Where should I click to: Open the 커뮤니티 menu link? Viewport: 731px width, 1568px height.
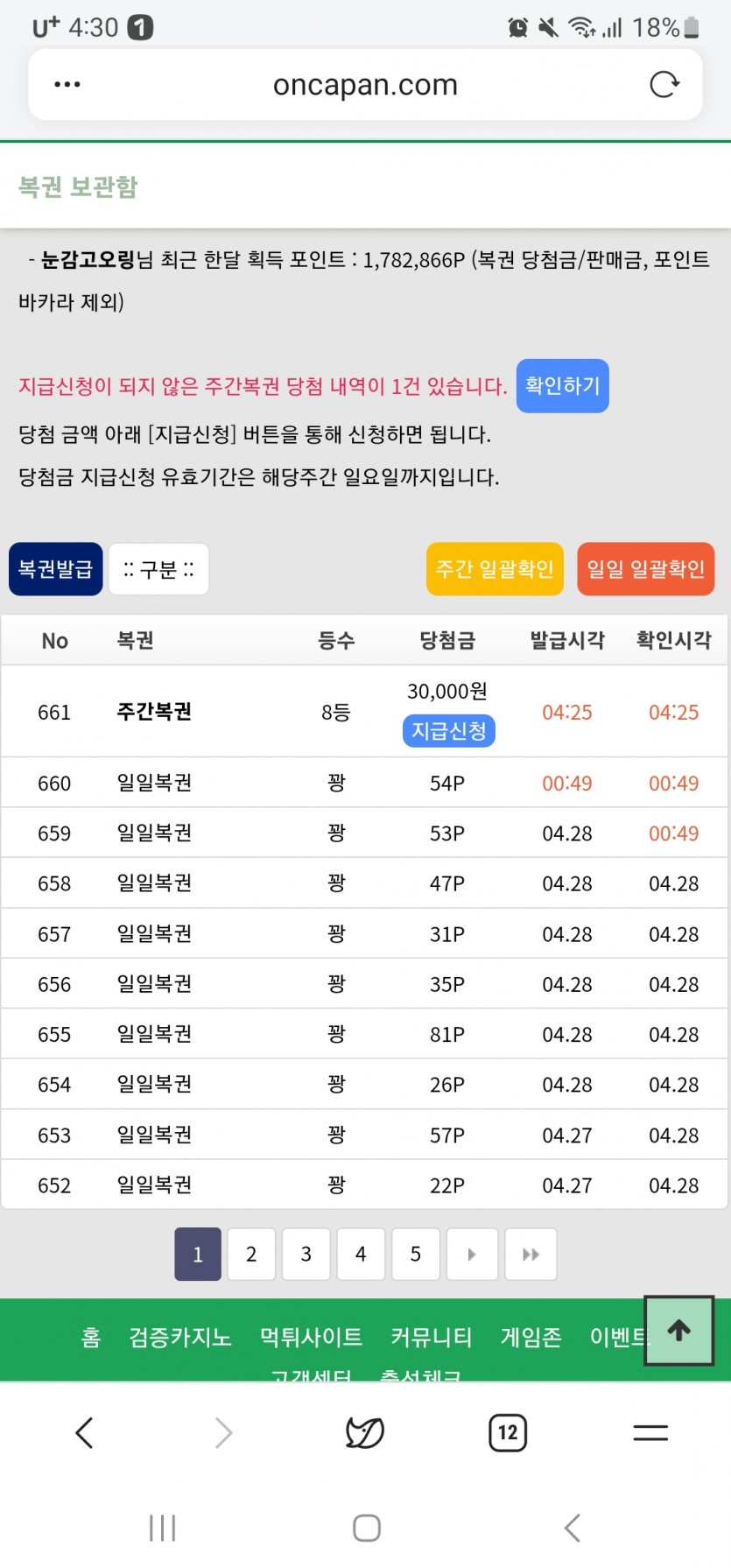coord(431,1337)
